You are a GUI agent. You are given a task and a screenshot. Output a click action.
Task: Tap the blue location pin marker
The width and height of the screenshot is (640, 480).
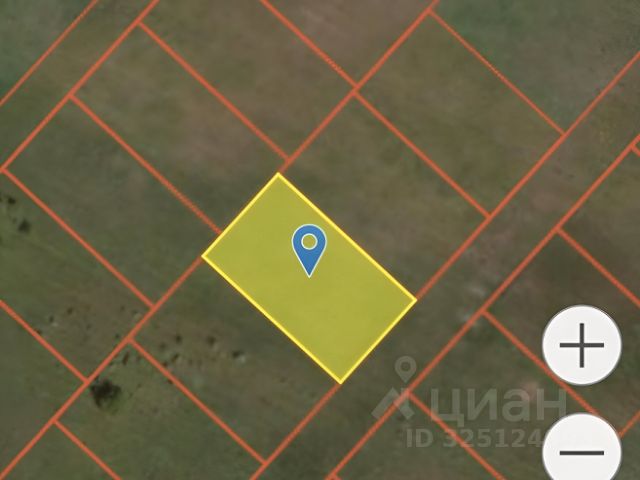310,247
